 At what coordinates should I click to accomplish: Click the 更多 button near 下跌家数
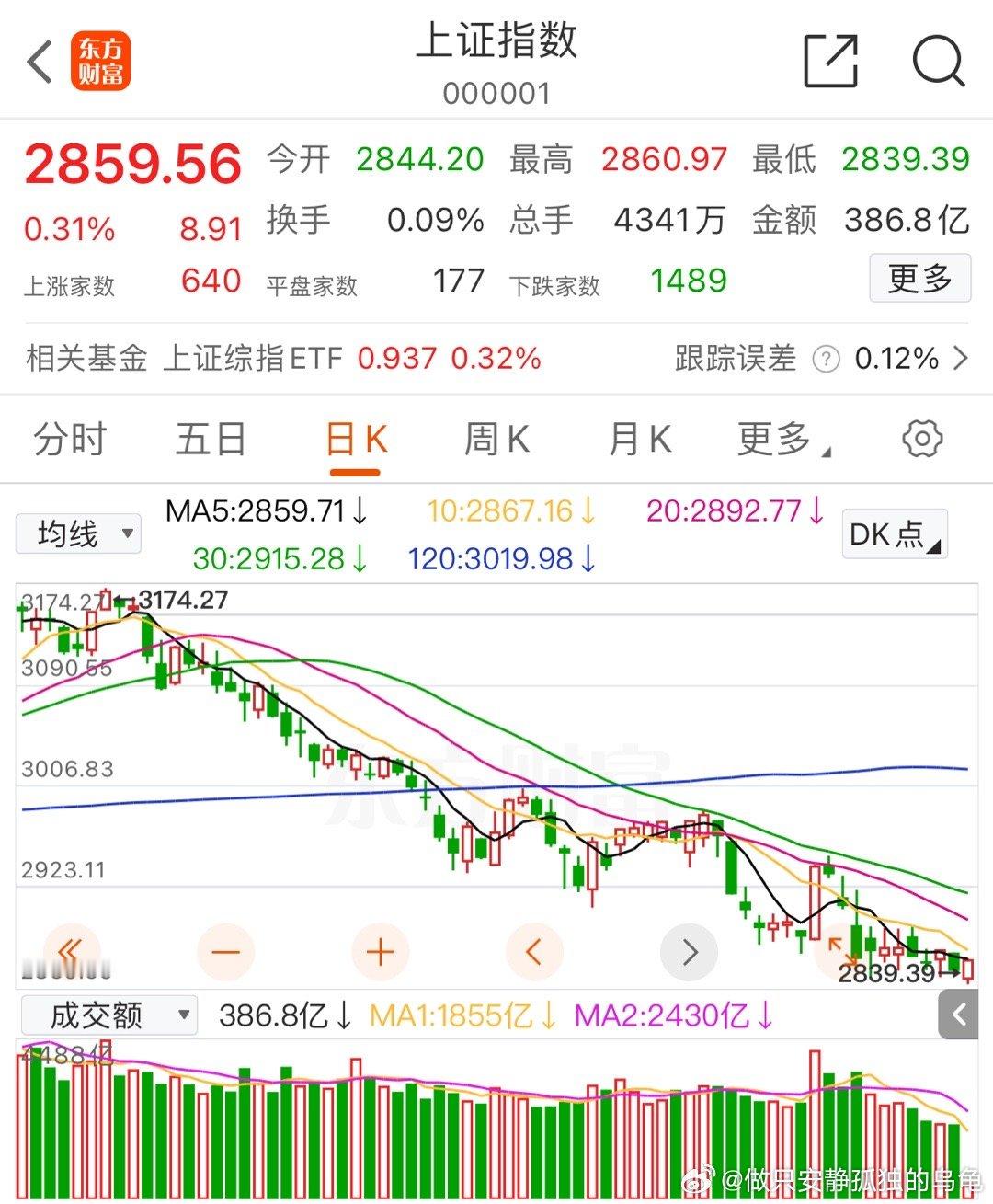pyautogui.click(x=919, y=279)
